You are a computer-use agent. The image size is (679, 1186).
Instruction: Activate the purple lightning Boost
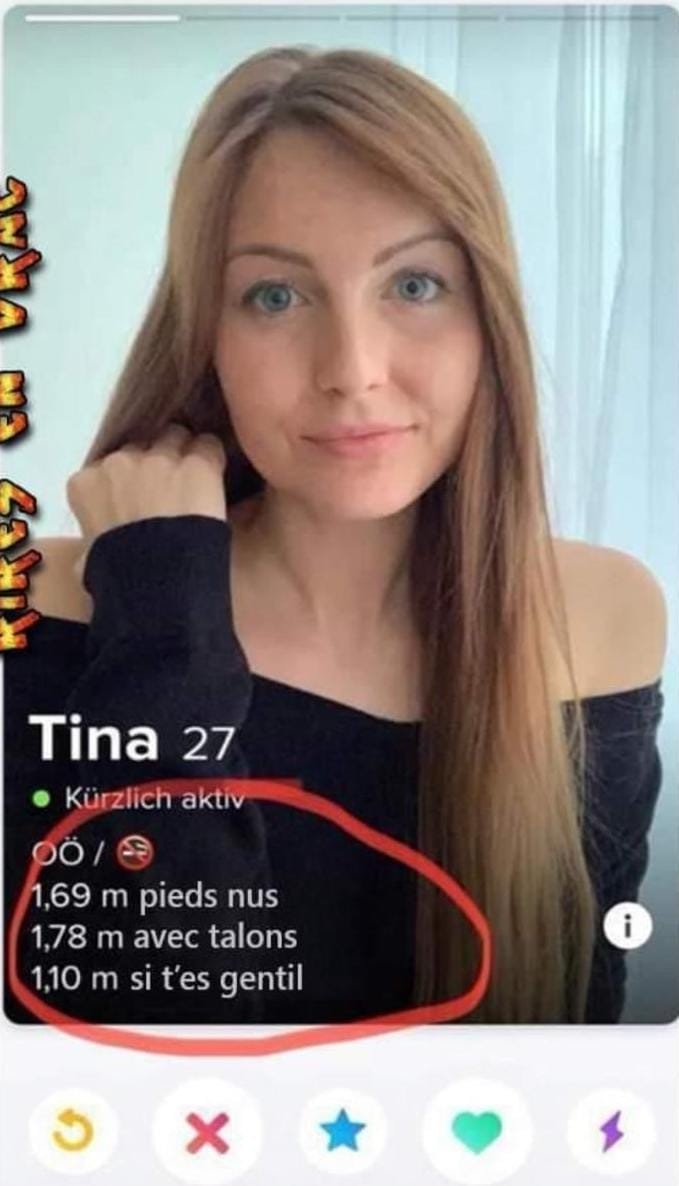pyautogui.click(x=610, y=1132)
